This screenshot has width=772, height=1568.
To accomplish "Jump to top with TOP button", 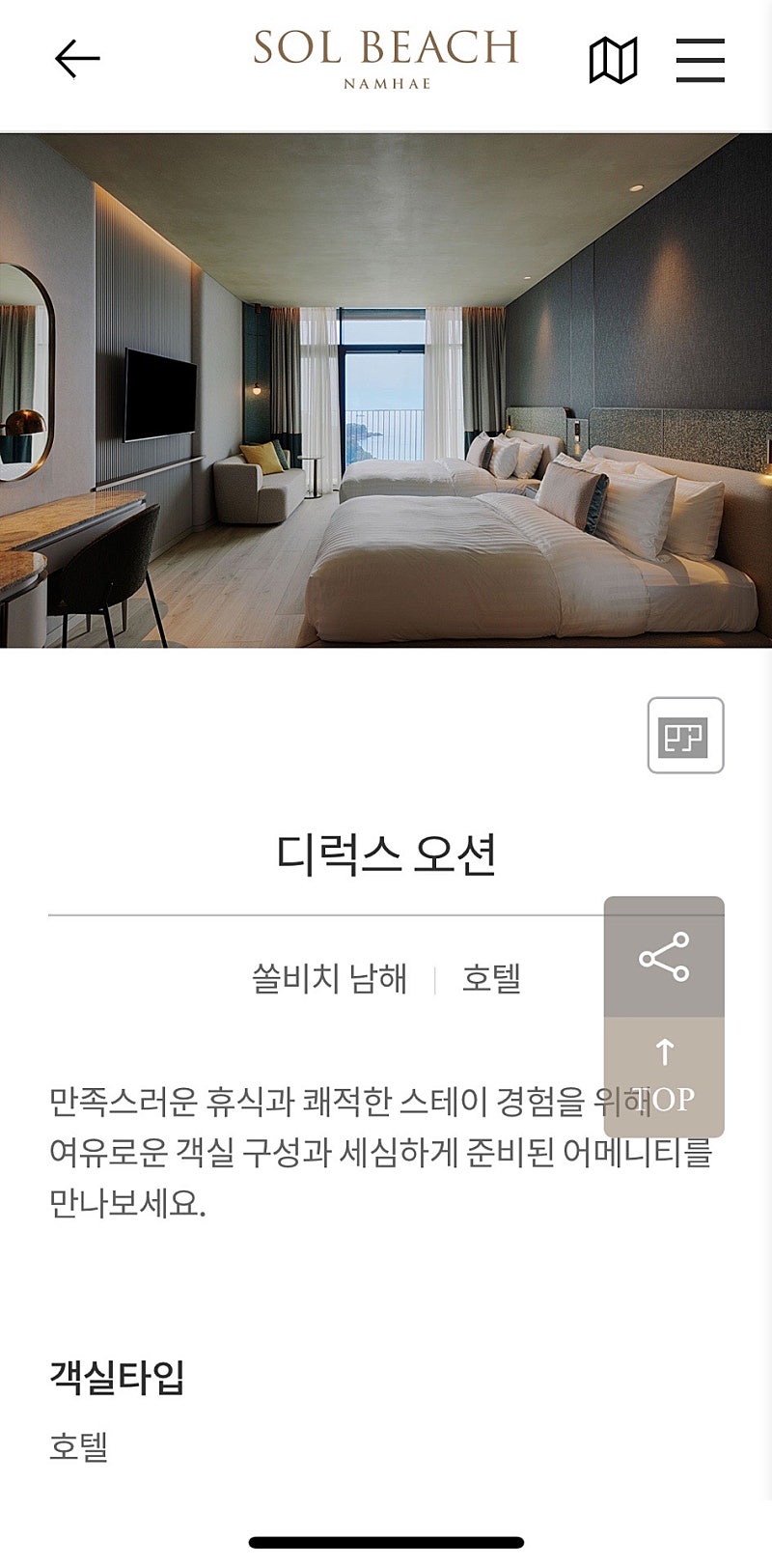I will coord(664,1077).
